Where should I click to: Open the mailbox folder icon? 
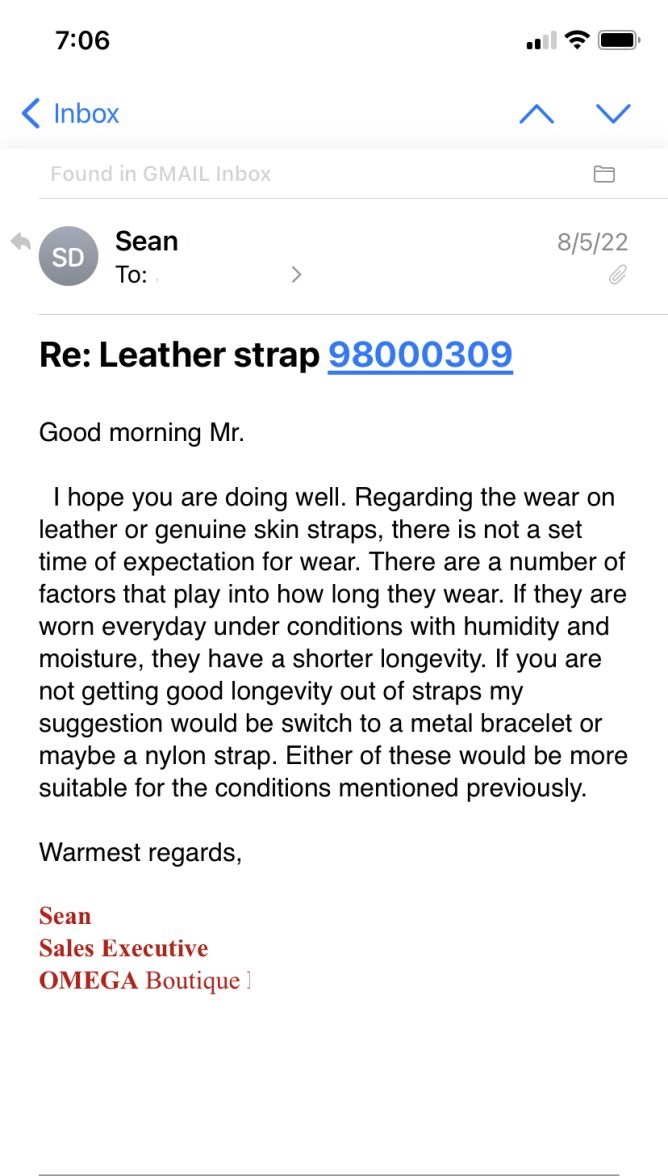(604, 174)
